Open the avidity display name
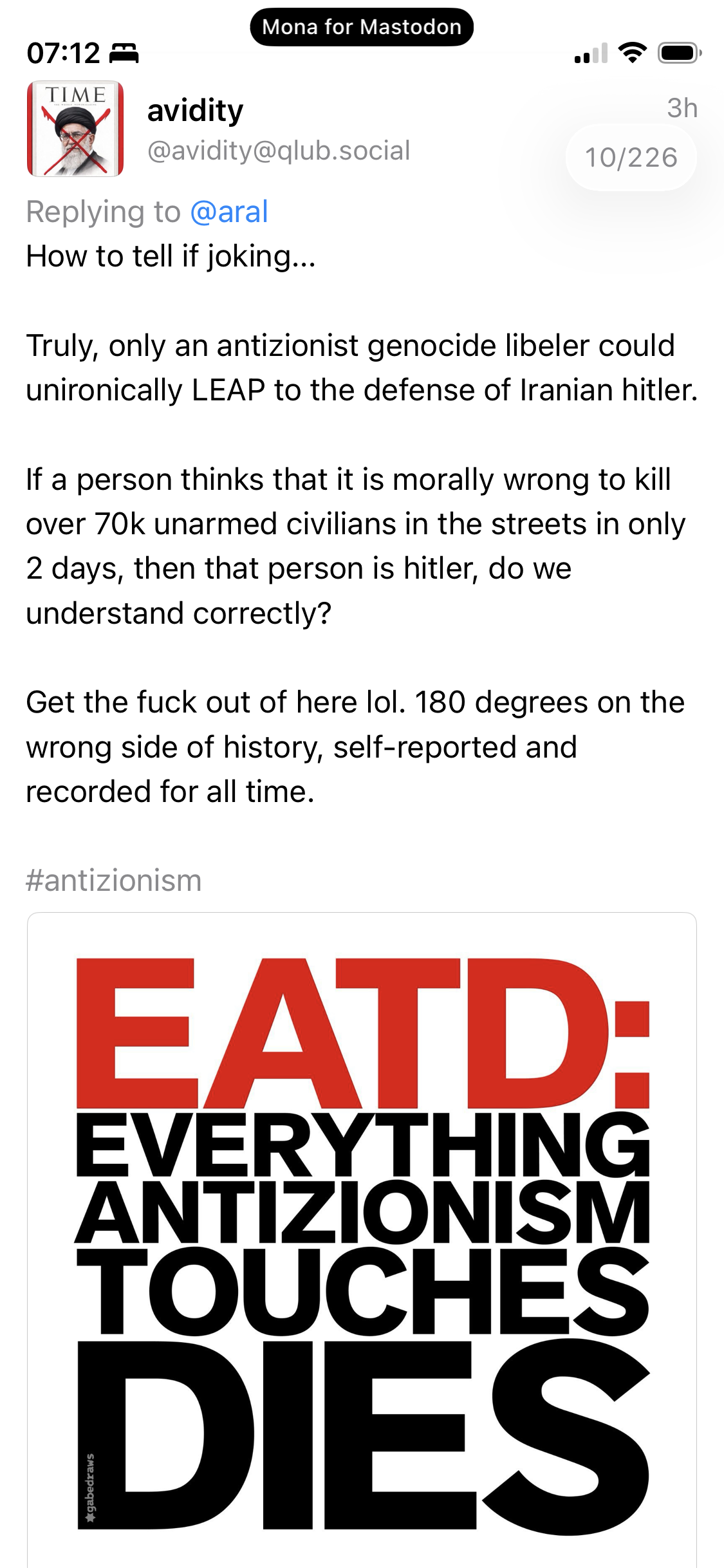The image size is (724, 1568). point(195,111)
